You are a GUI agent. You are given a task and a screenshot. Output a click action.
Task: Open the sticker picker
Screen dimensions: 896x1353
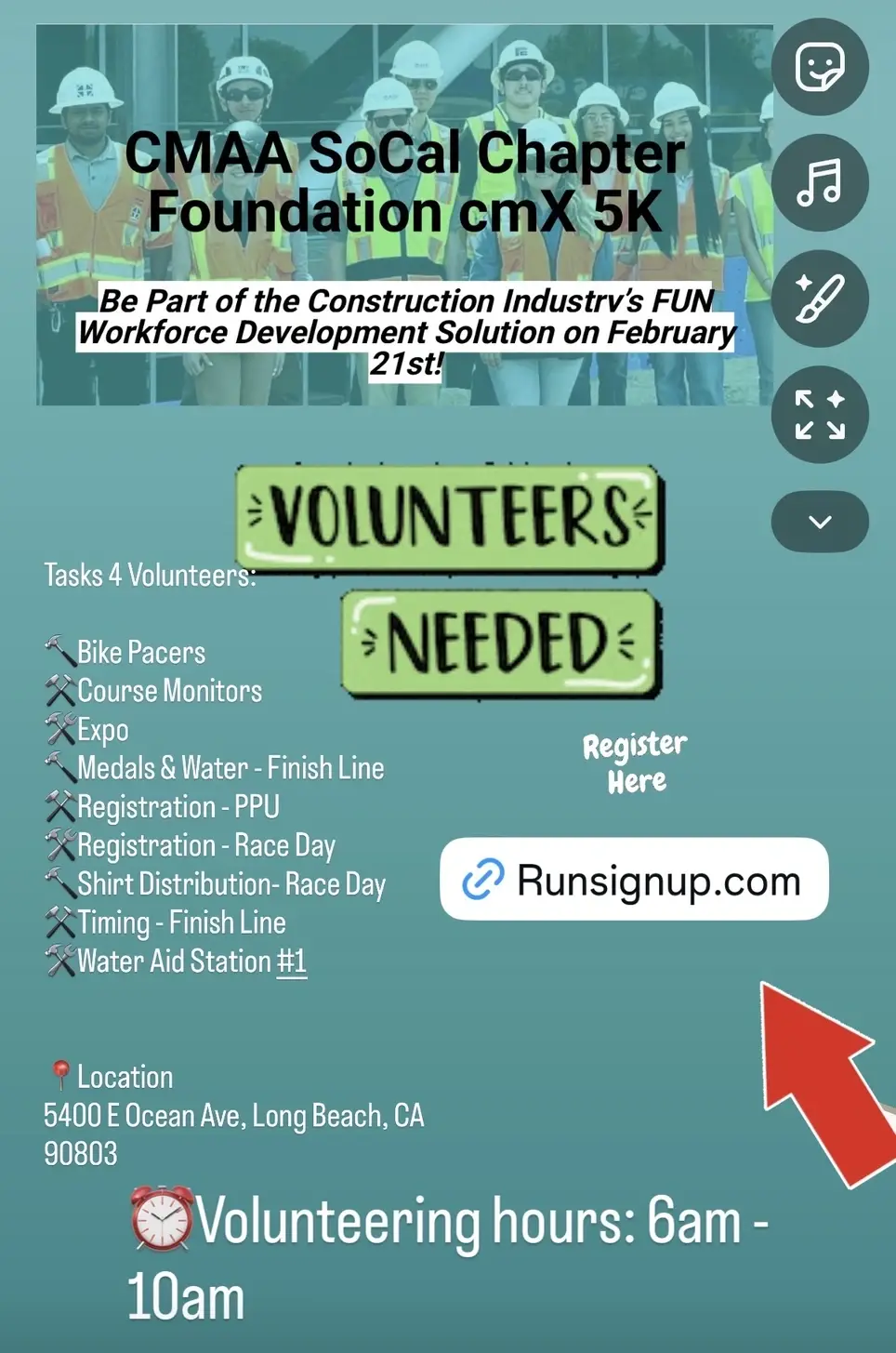819,68
